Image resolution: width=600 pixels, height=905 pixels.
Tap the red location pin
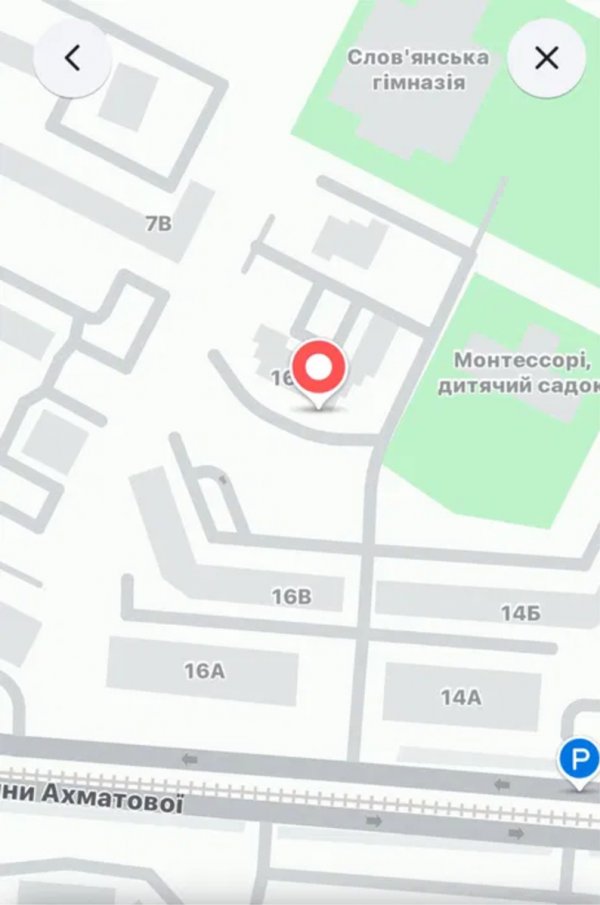pyautogui.click(x=318, y=371)
